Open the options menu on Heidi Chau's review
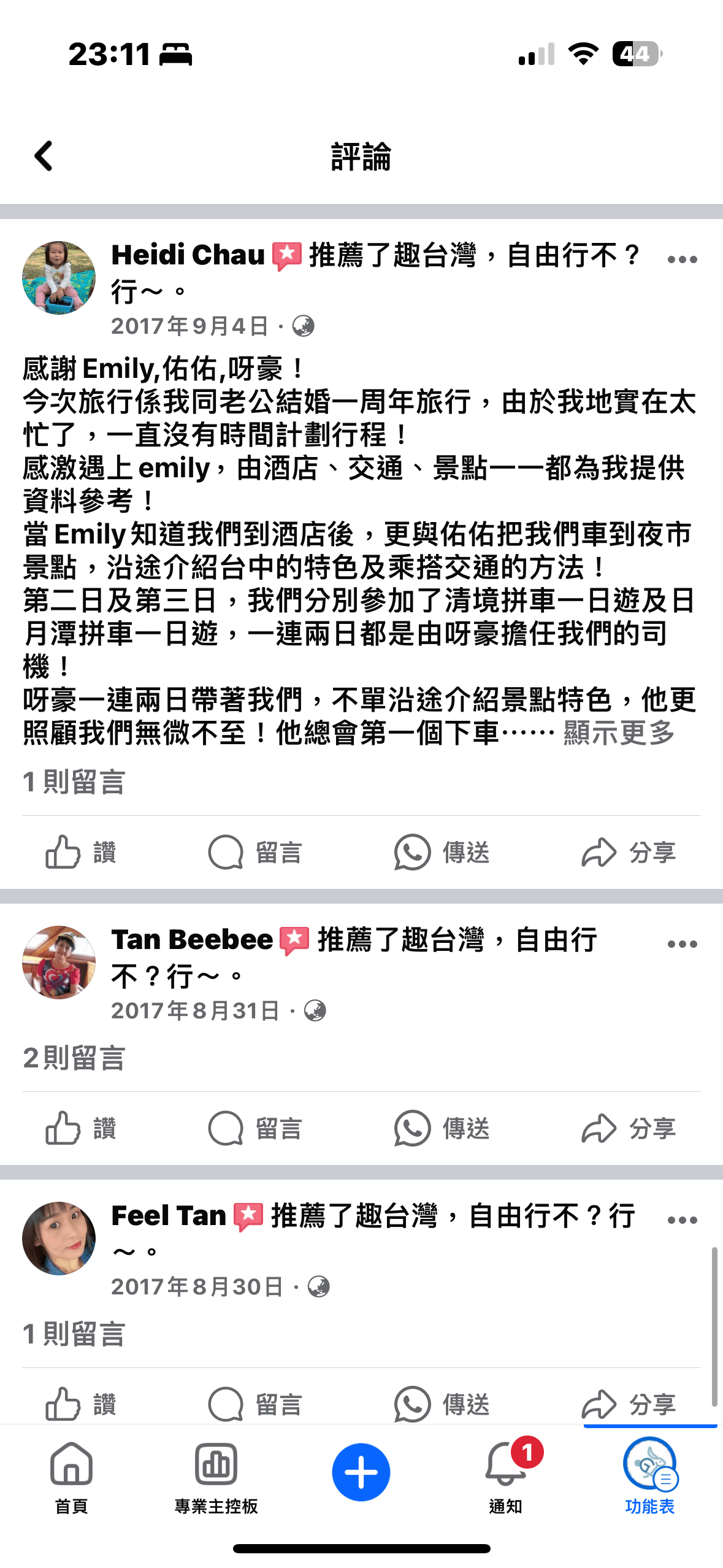723x1568 pixels. click(x=682, y=259)
